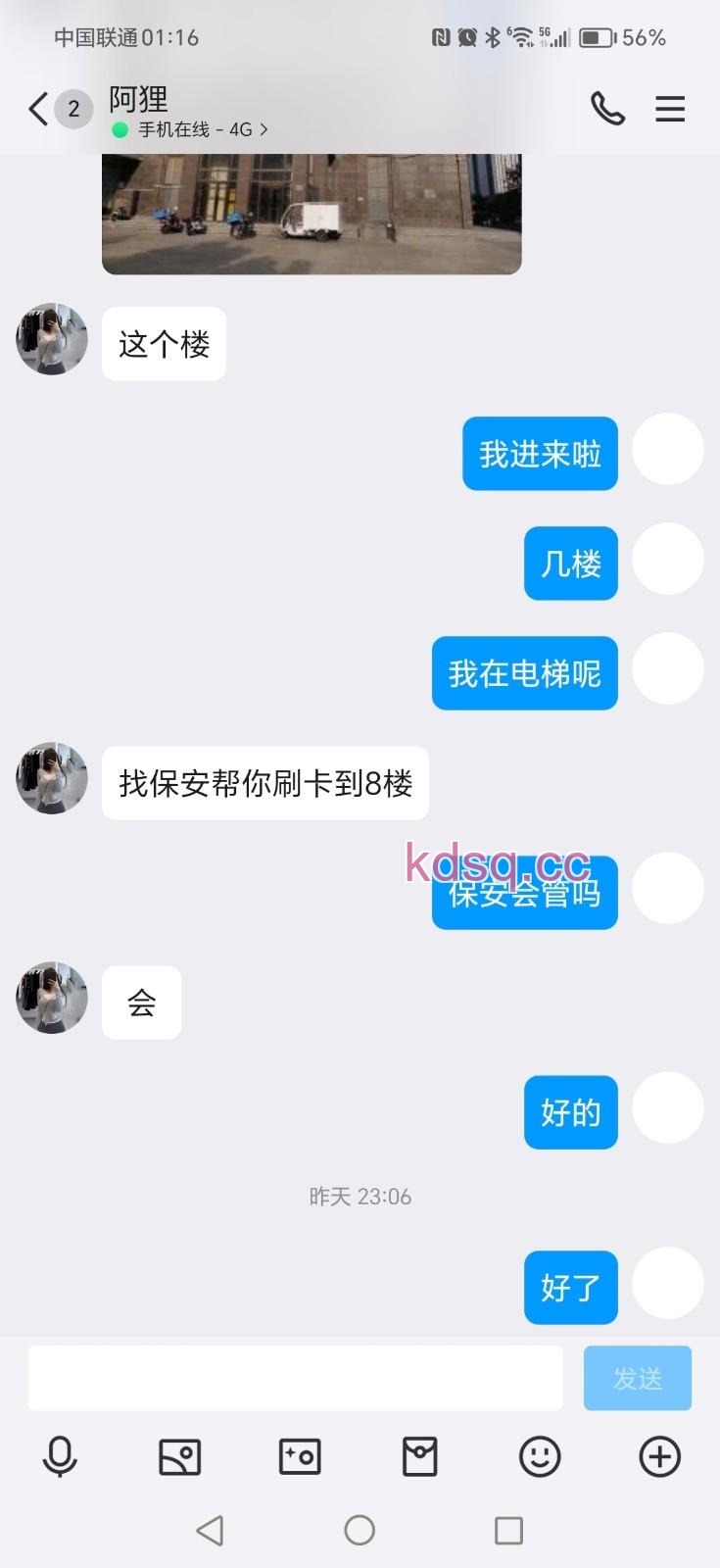Open the chat settings menu
The image size is (720, 1568).
(670, 109)
